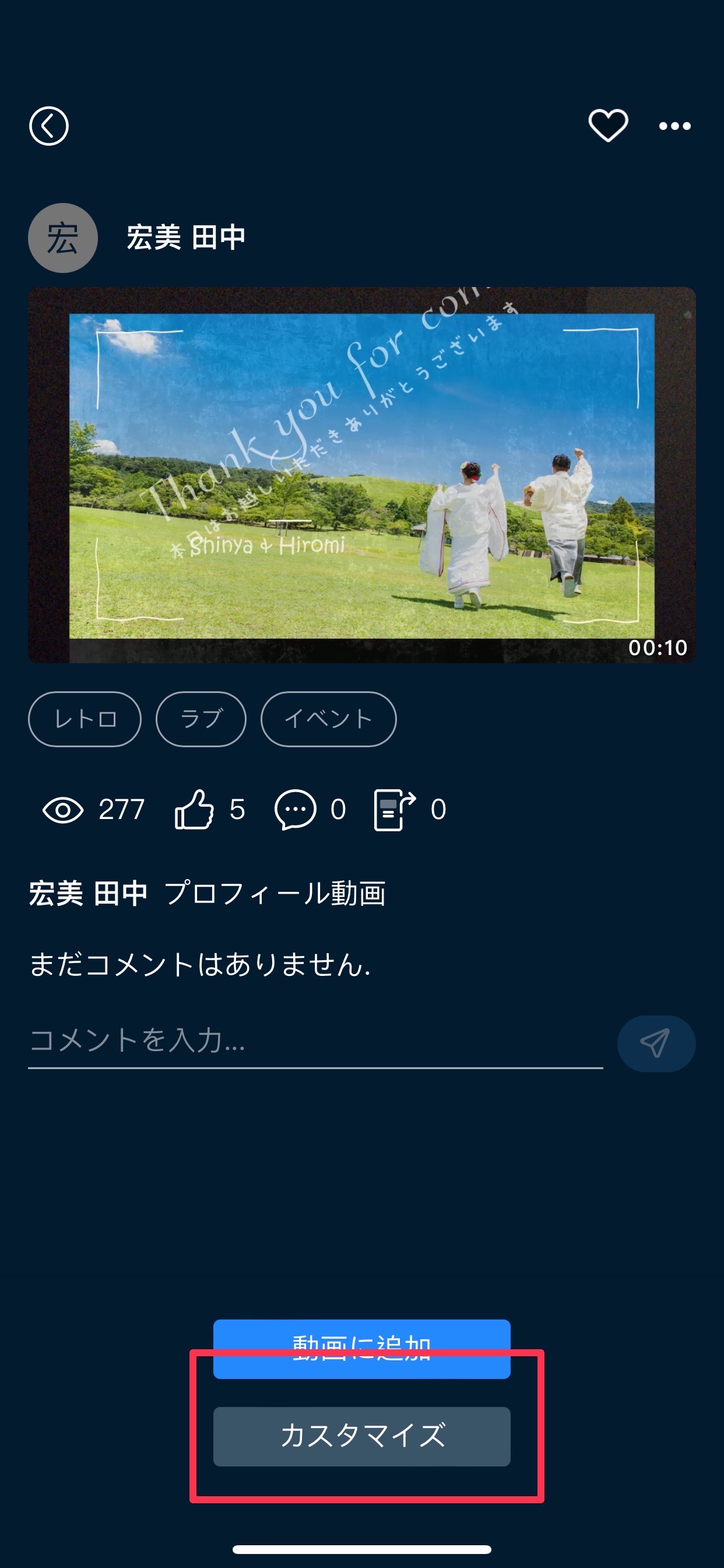Select the ラブ tag chip

point(201,719)
